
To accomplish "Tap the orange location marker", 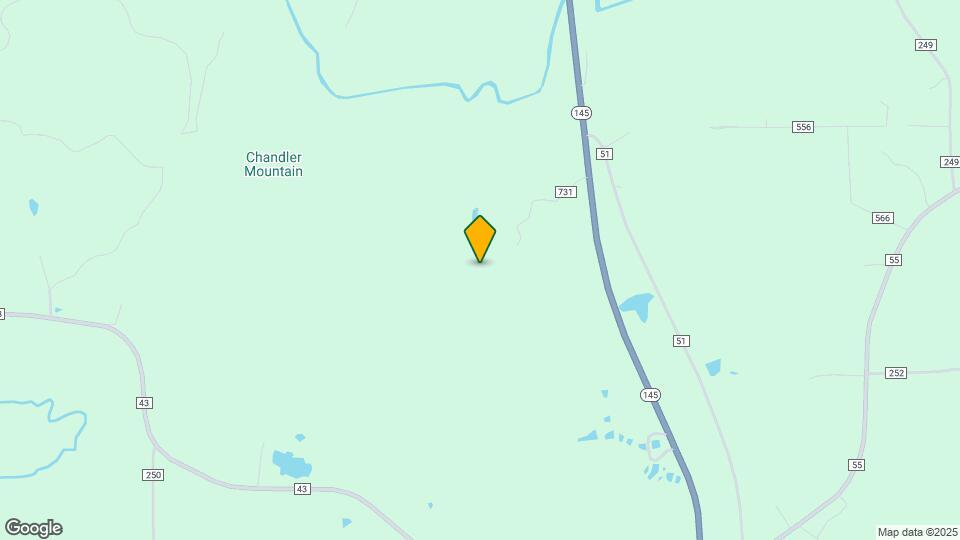I will pyautogui.click(x=480, y=238).
